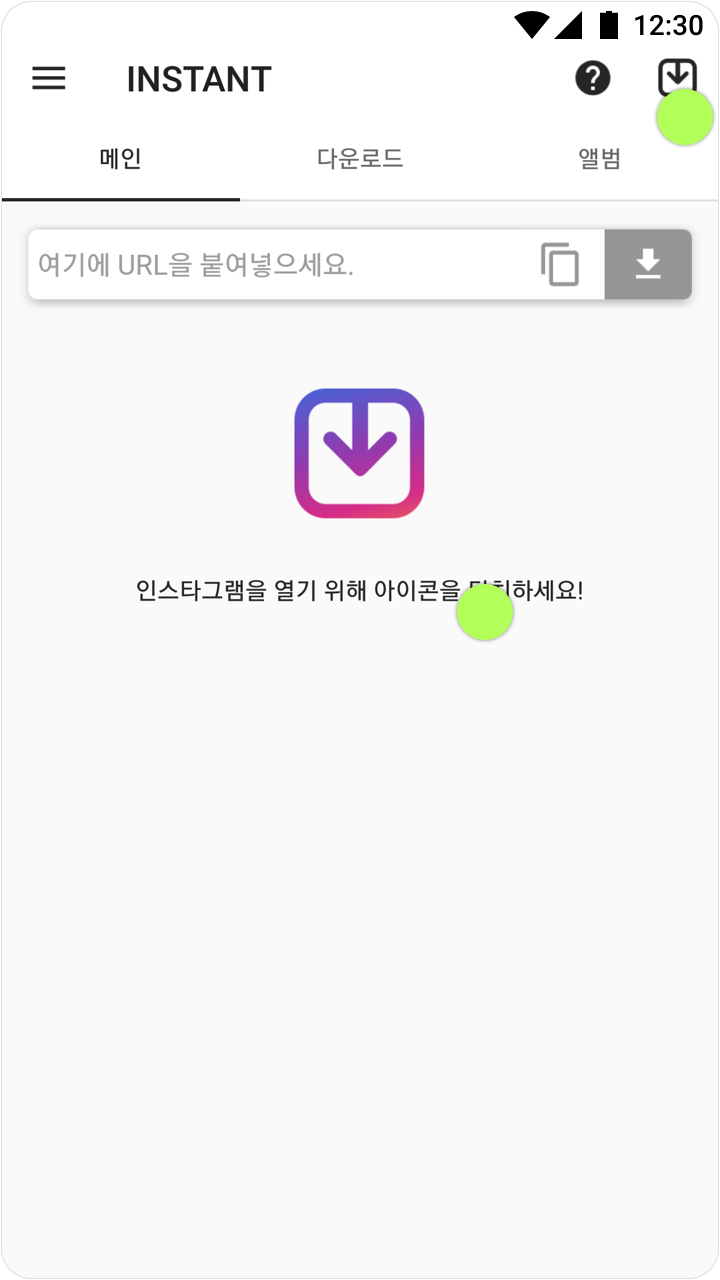Paste the URL from clipboard using the copy icon
The height and width of the screenshot is (1280, 720).
(560, 265)
